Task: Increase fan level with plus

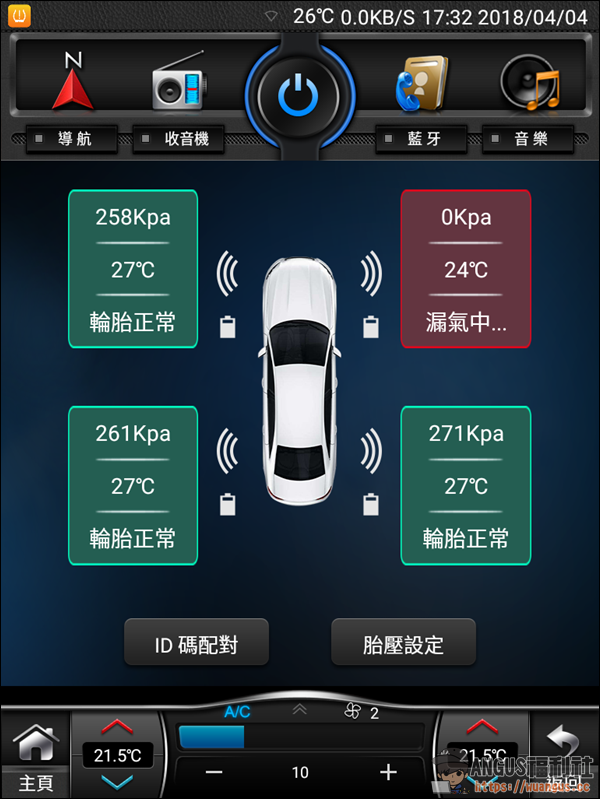Action: click(x=388, y=772)
